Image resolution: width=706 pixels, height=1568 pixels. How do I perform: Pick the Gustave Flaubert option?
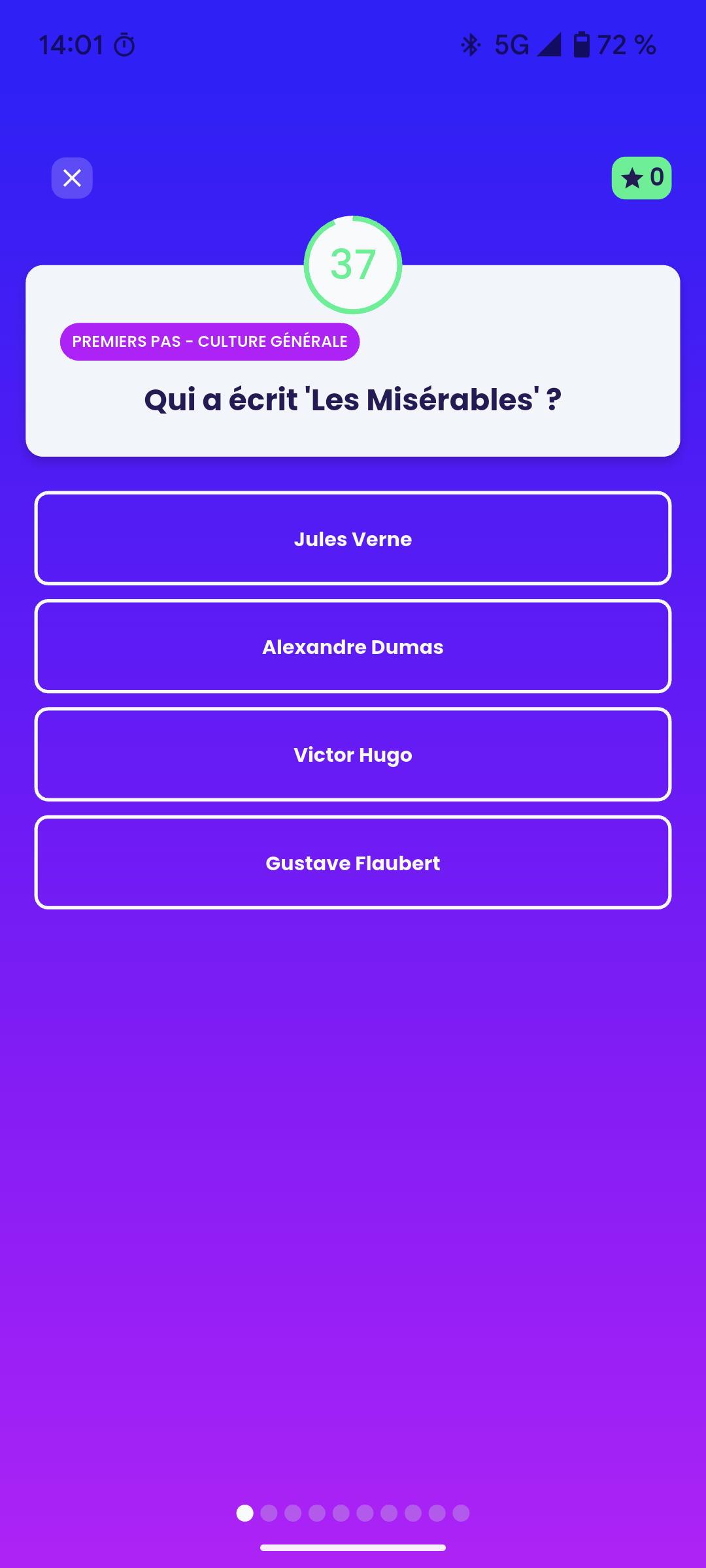pyautogui.click(x=353, y=862)
